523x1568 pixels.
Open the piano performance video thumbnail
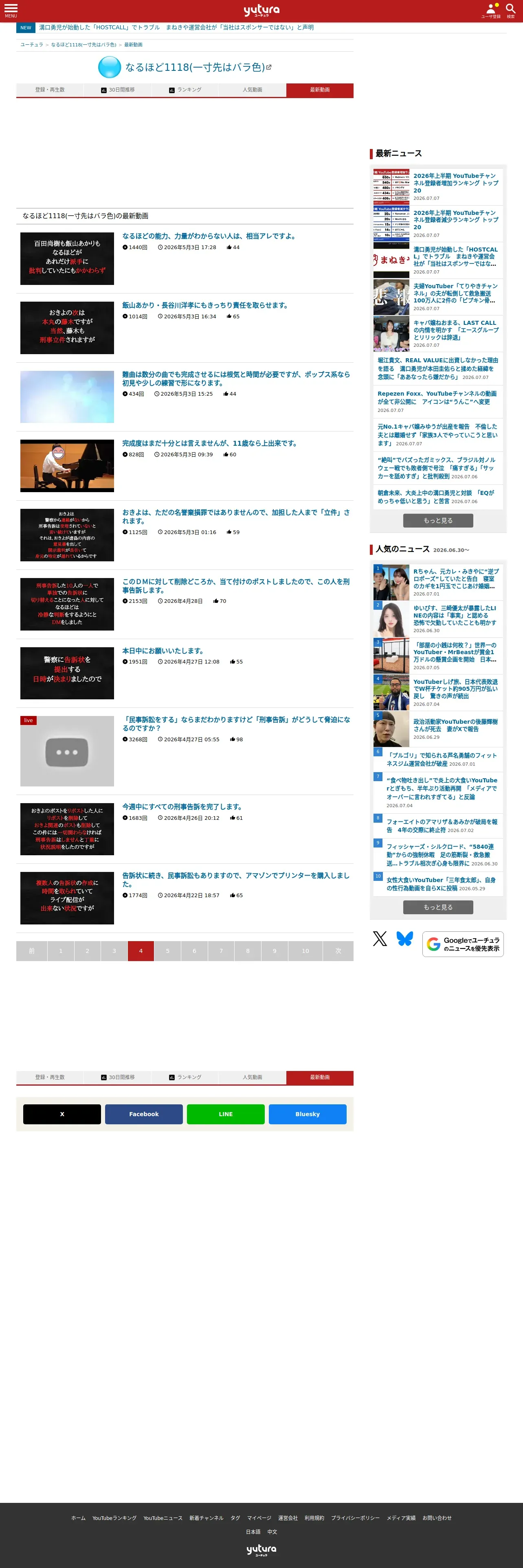(67, 466)
